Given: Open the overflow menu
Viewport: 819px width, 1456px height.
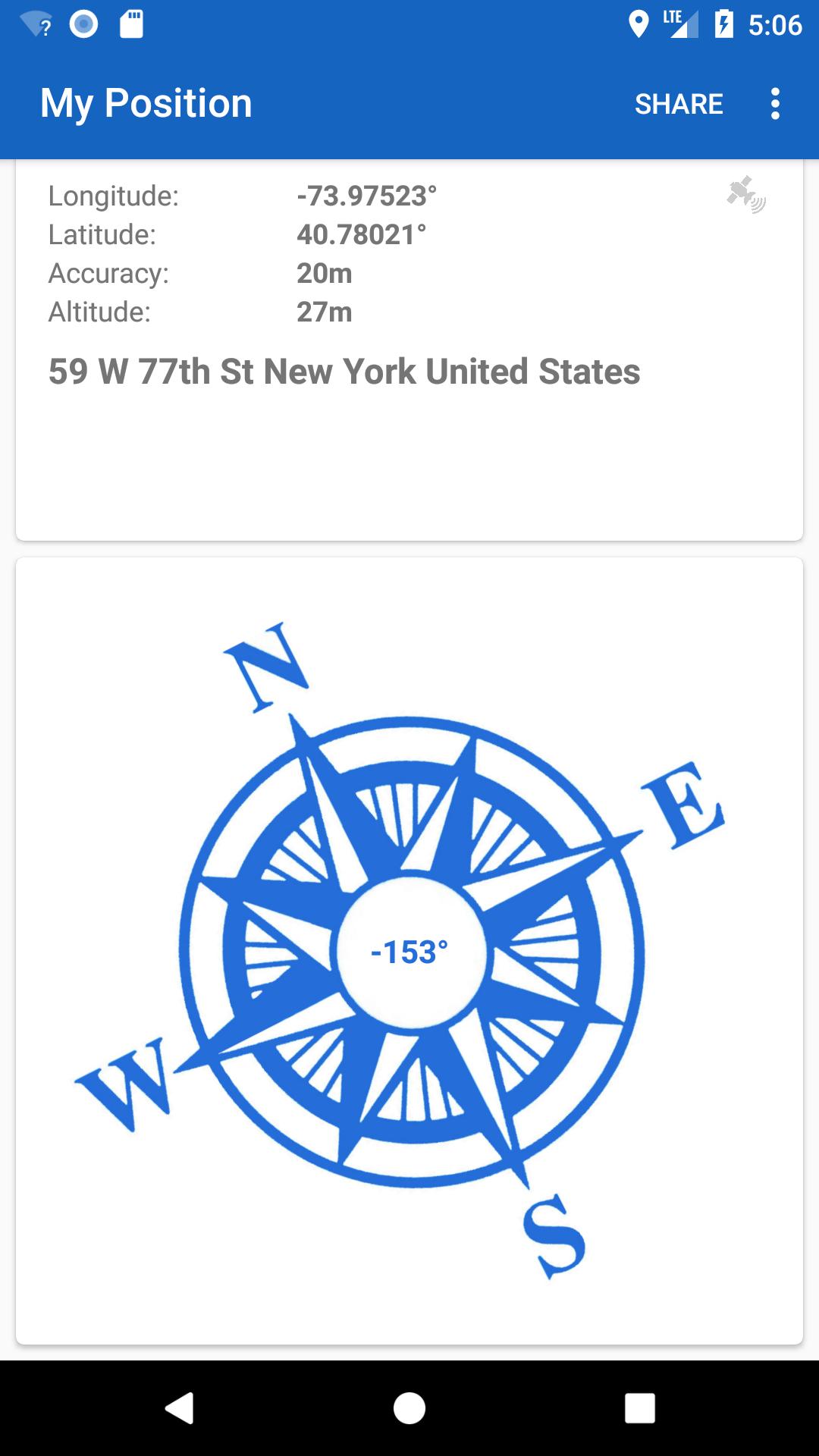Looking at the screenshot, I should pyautogui.click(x=774, y=104).
